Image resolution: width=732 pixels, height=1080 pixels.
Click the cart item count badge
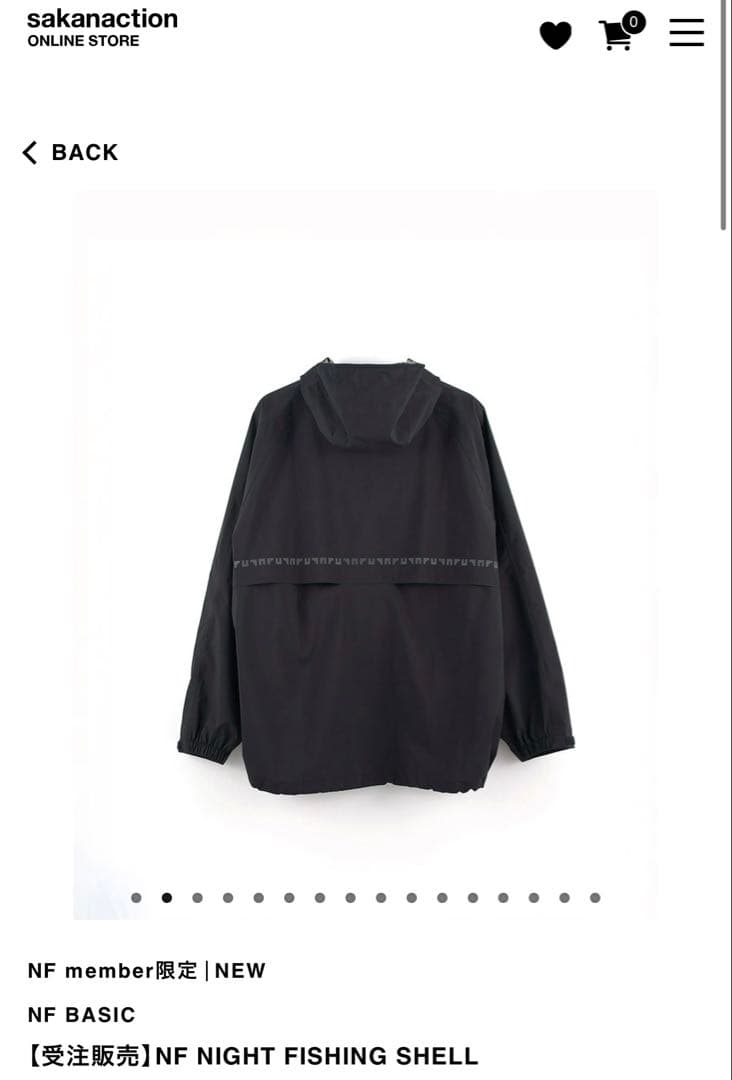[x=633, y=22]
